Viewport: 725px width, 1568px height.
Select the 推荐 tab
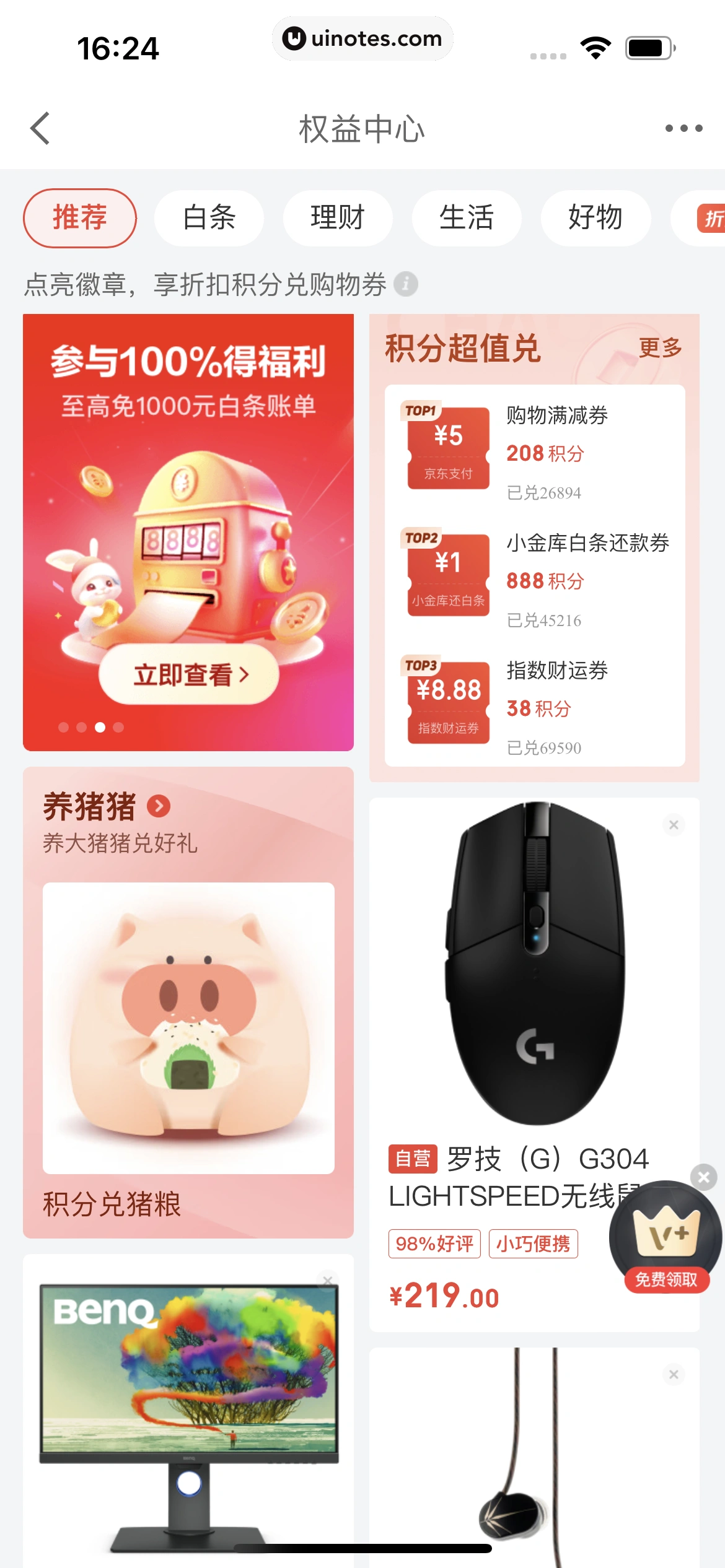coord(80,218)
